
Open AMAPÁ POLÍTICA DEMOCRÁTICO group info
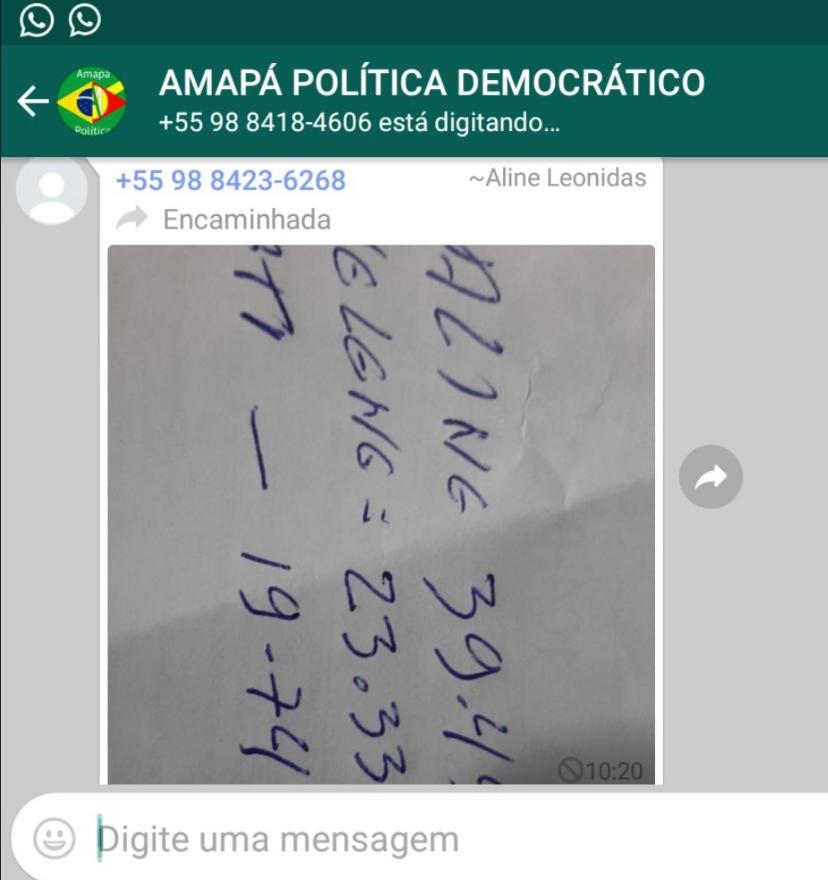pos(432,82)
